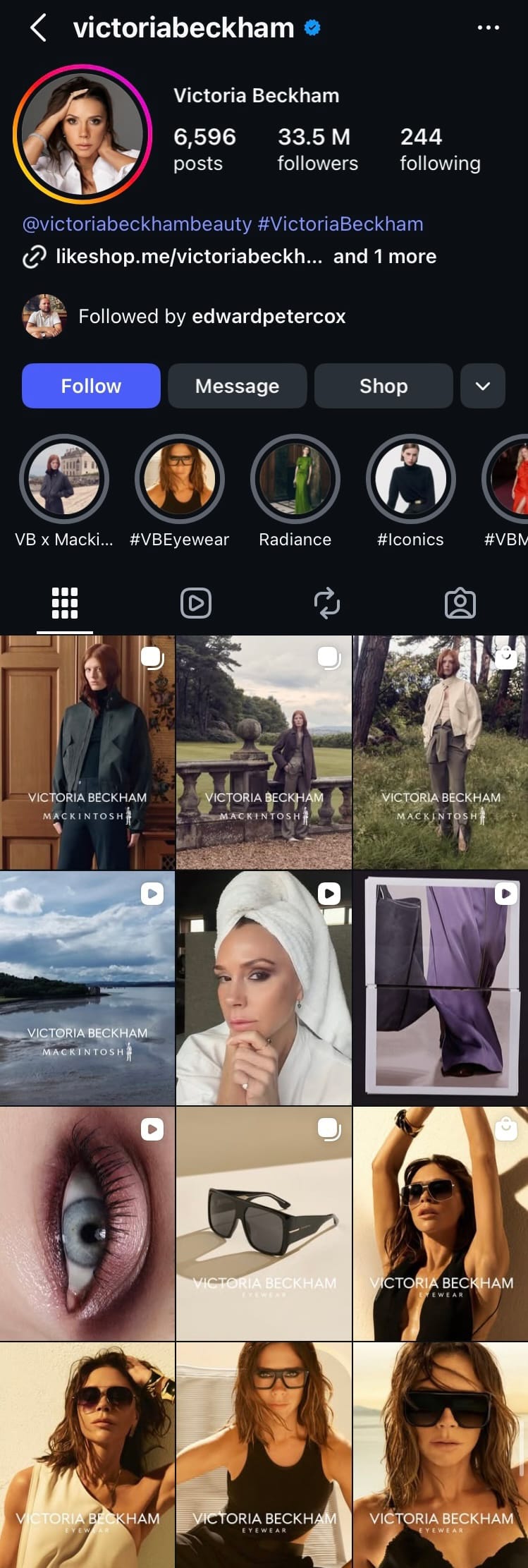Image resolution: width=528 pixels, height=1568 pixels.
Task: Switch to the Reels tab
Action: (196, 603)
